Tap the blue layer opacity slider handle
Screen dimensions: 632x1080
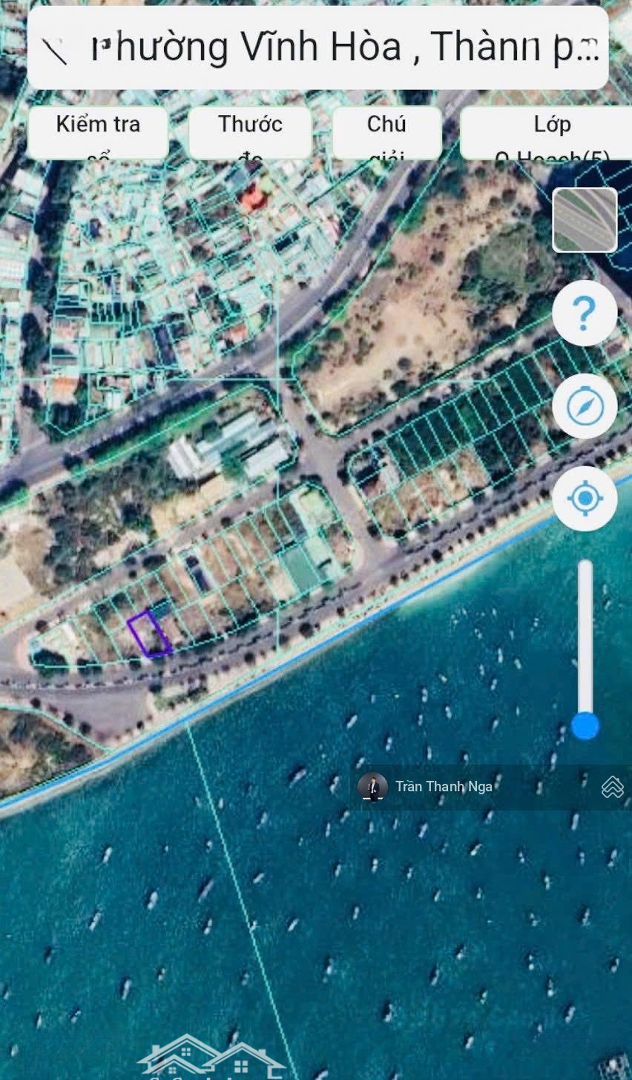pos(585,726)
